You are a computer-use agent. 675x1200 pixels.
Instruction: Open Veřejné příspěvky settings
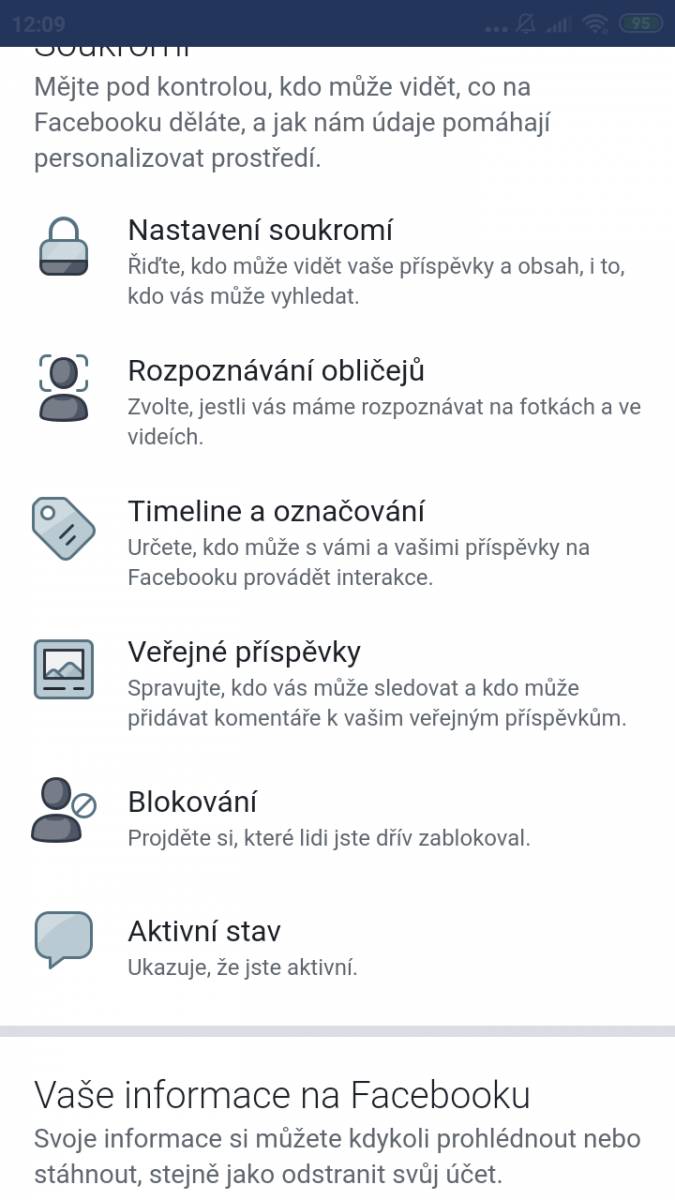click(x=337, y=683)
